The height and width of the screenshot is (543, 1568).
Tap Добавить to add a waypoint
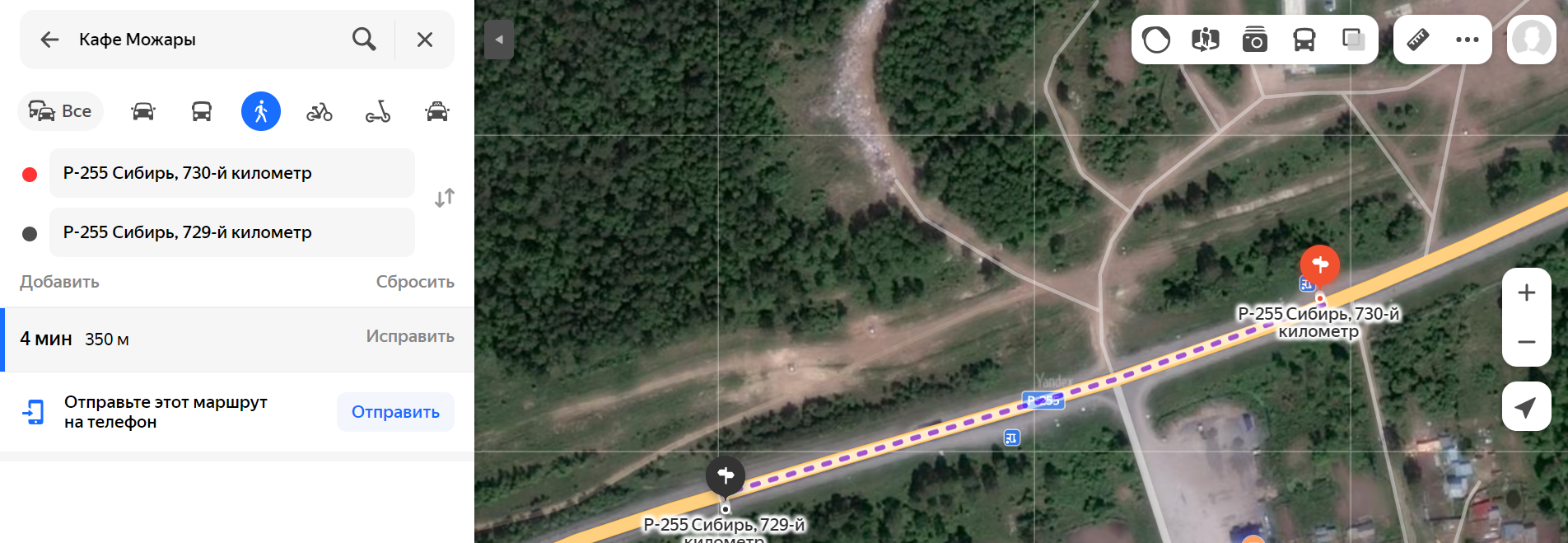59,282
